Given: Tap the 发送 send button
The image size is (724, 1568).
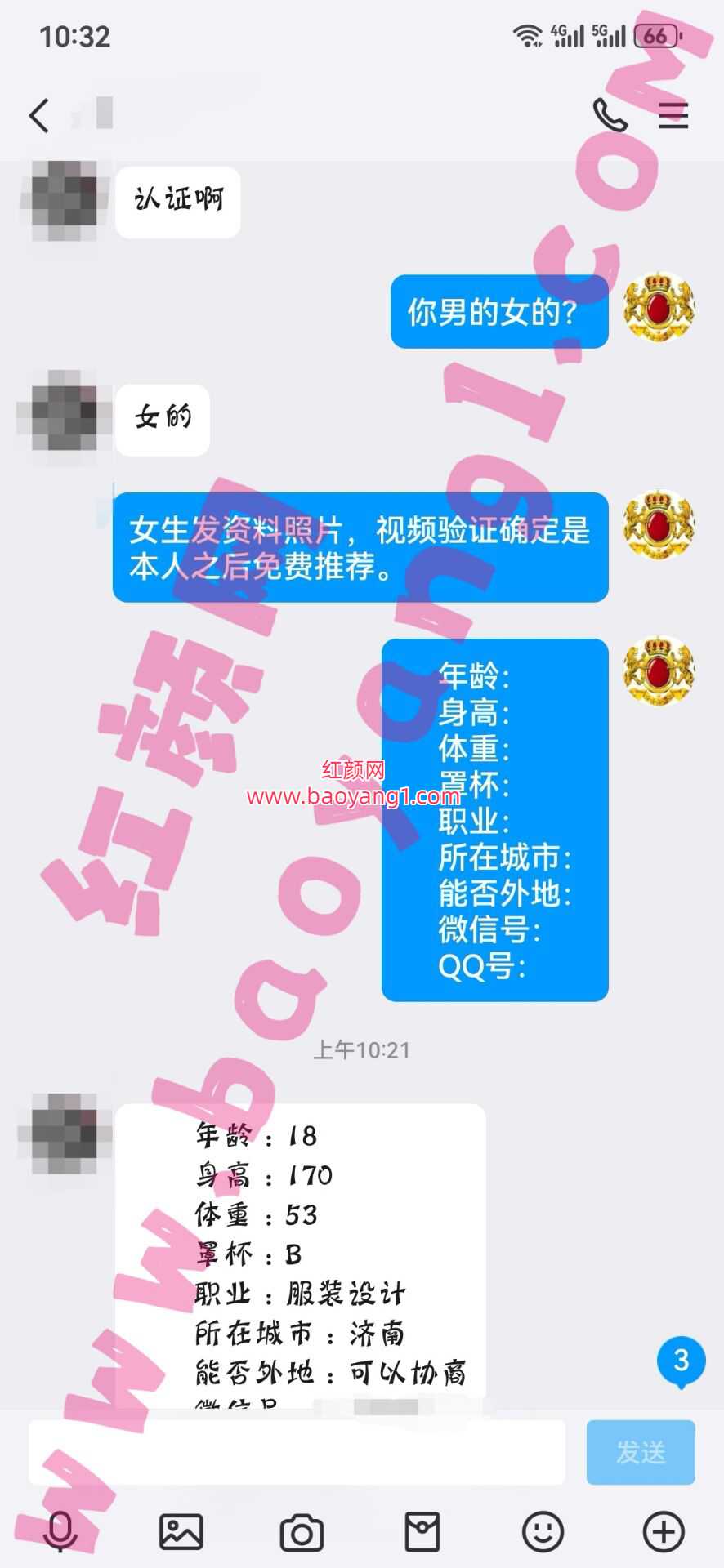Looking at the screenshot, I should (x=641, y=1451).
